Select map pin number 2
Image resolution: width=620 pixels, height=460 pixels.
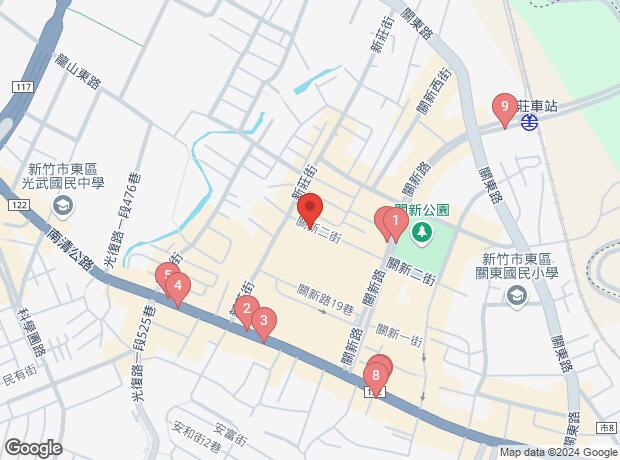[x=247, y=308]
